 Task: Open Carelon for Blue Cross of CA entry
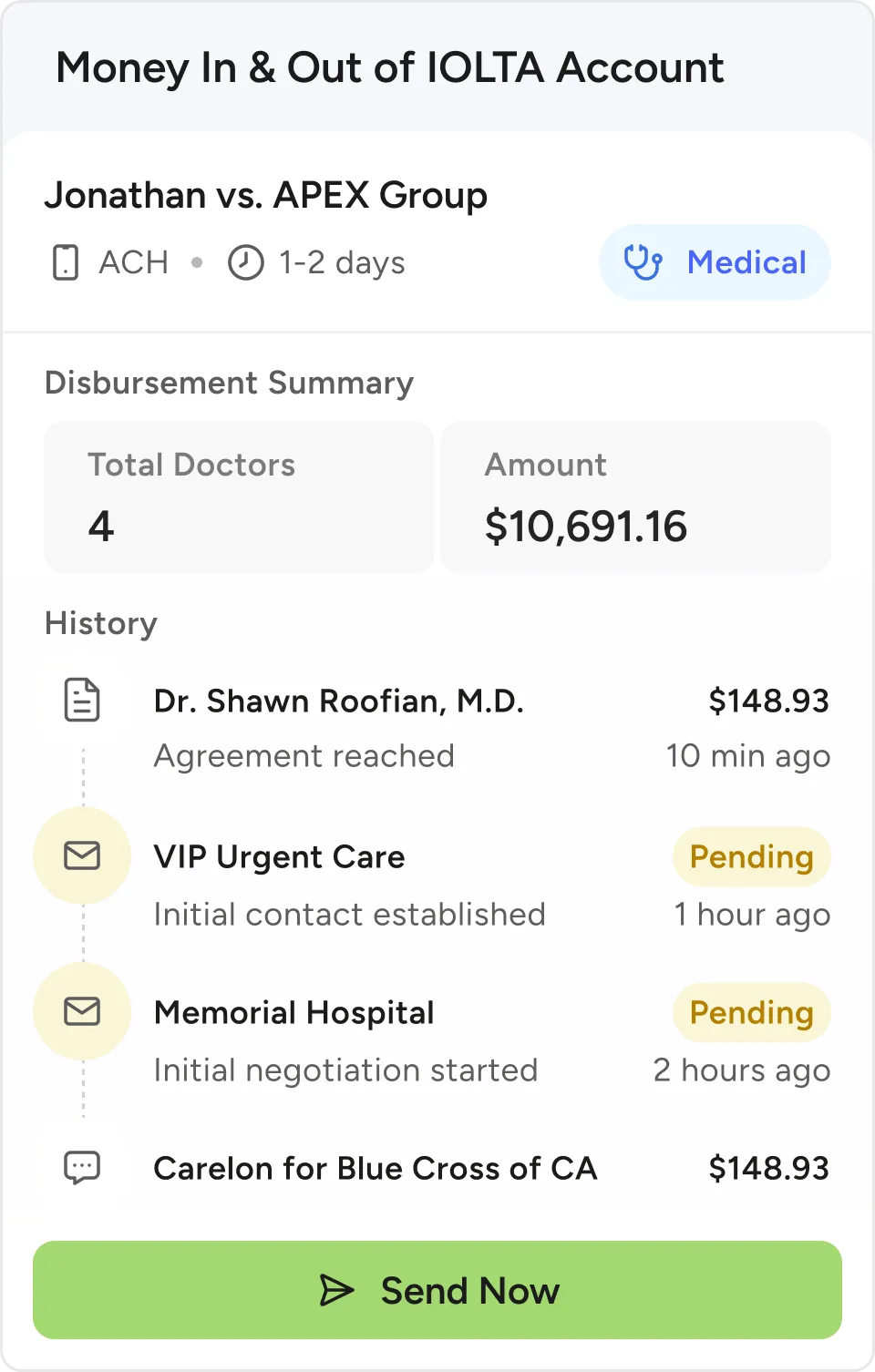click(376, 1169)
